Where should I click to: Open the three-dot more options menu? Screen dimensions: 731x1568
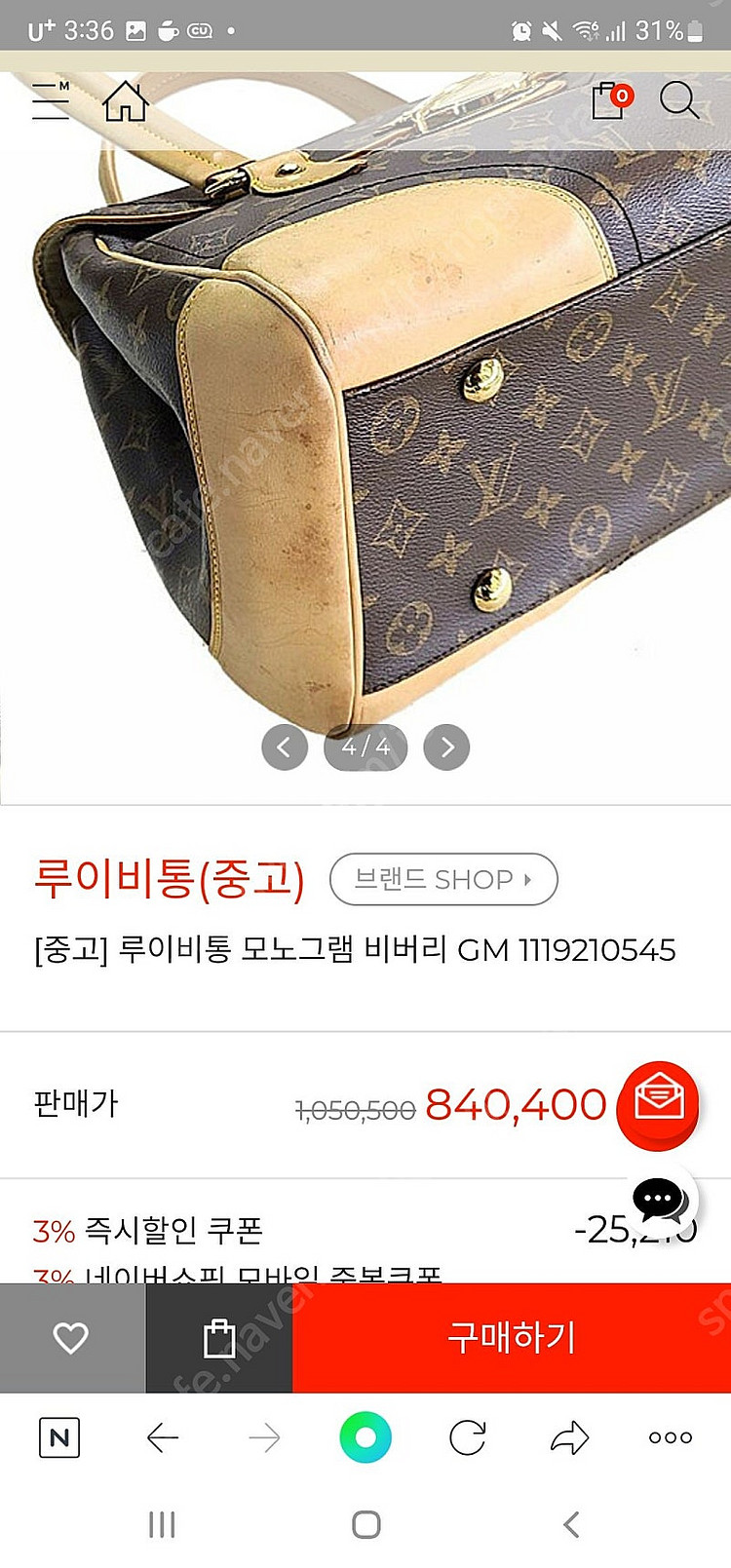[x=670, y=1436]
